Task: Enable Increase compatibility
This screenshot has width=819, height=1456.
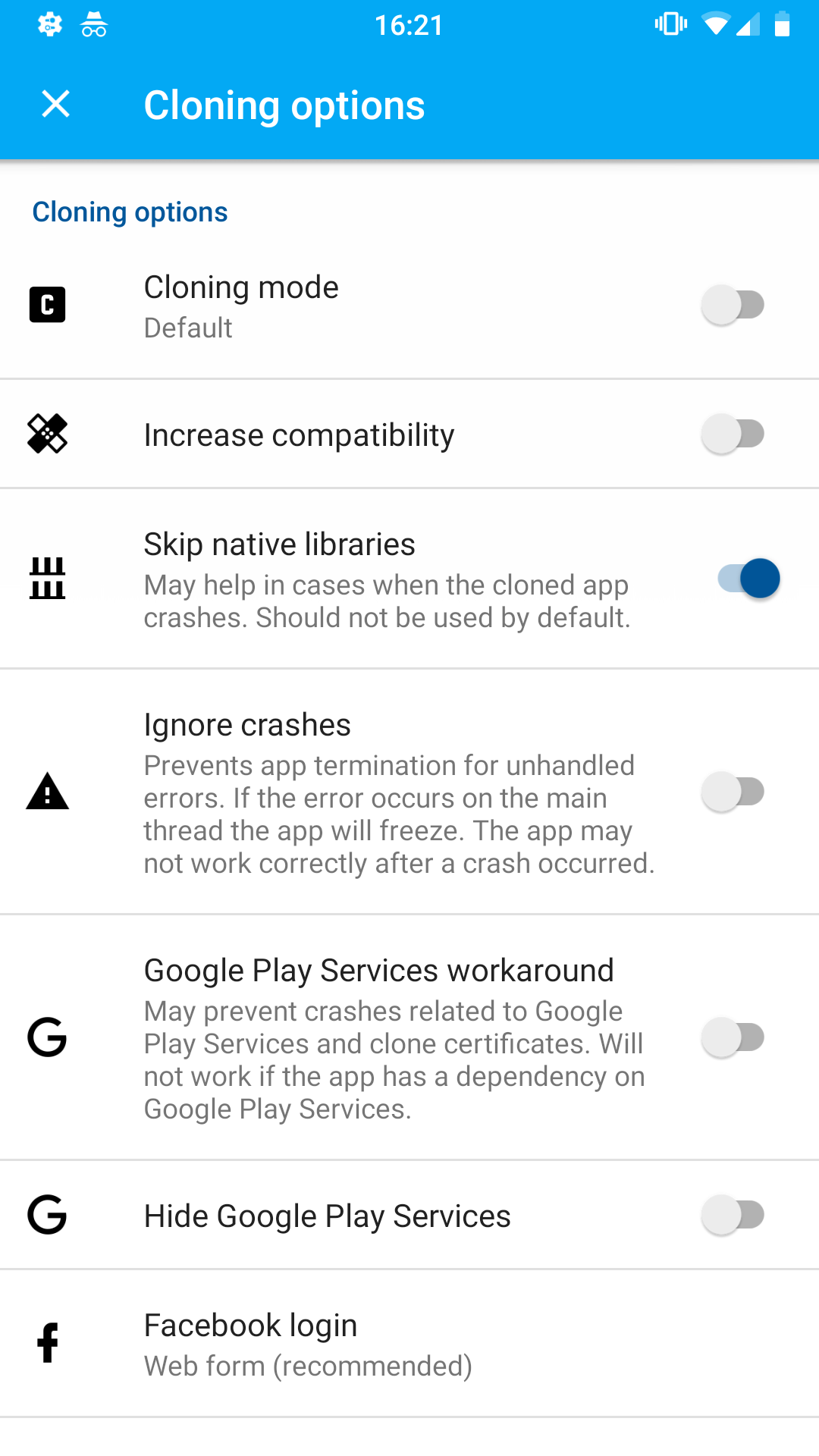Action: [x=733, y=434]
